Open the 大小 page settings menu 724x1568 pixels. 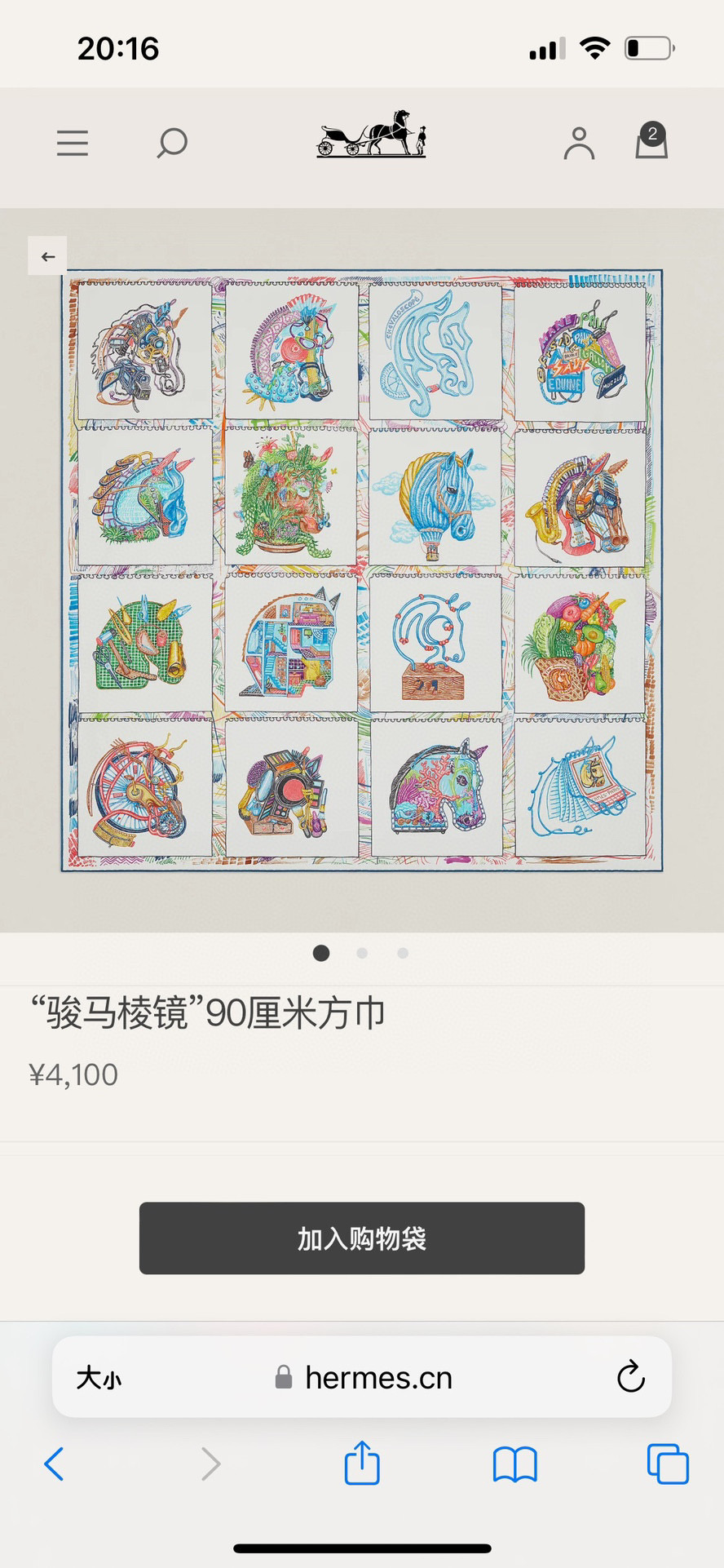99,1379
